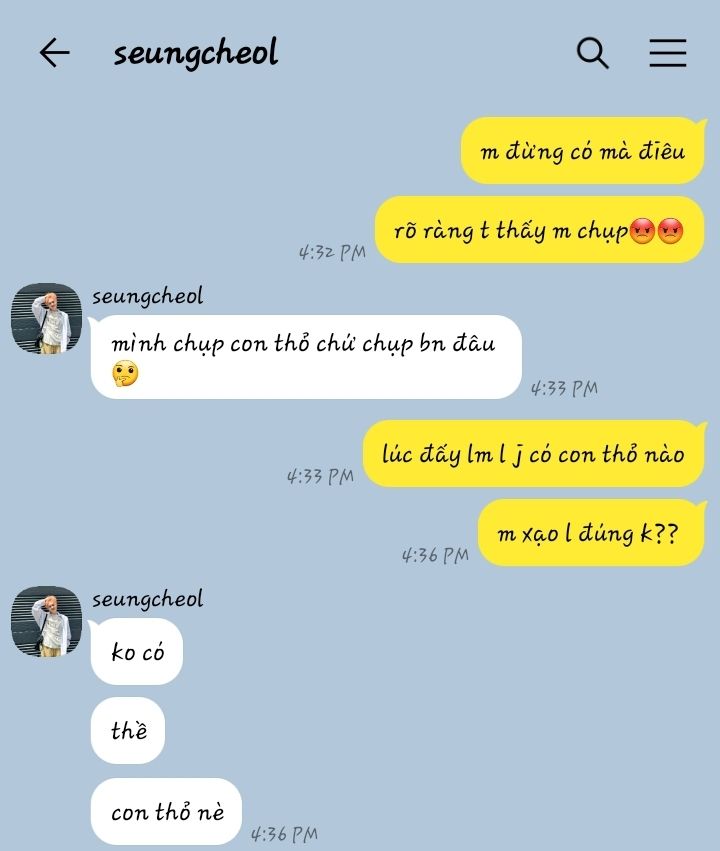View seungcheol's profile picture next to 'ko có'
720x851 pixels.
(x=46, y=621)
